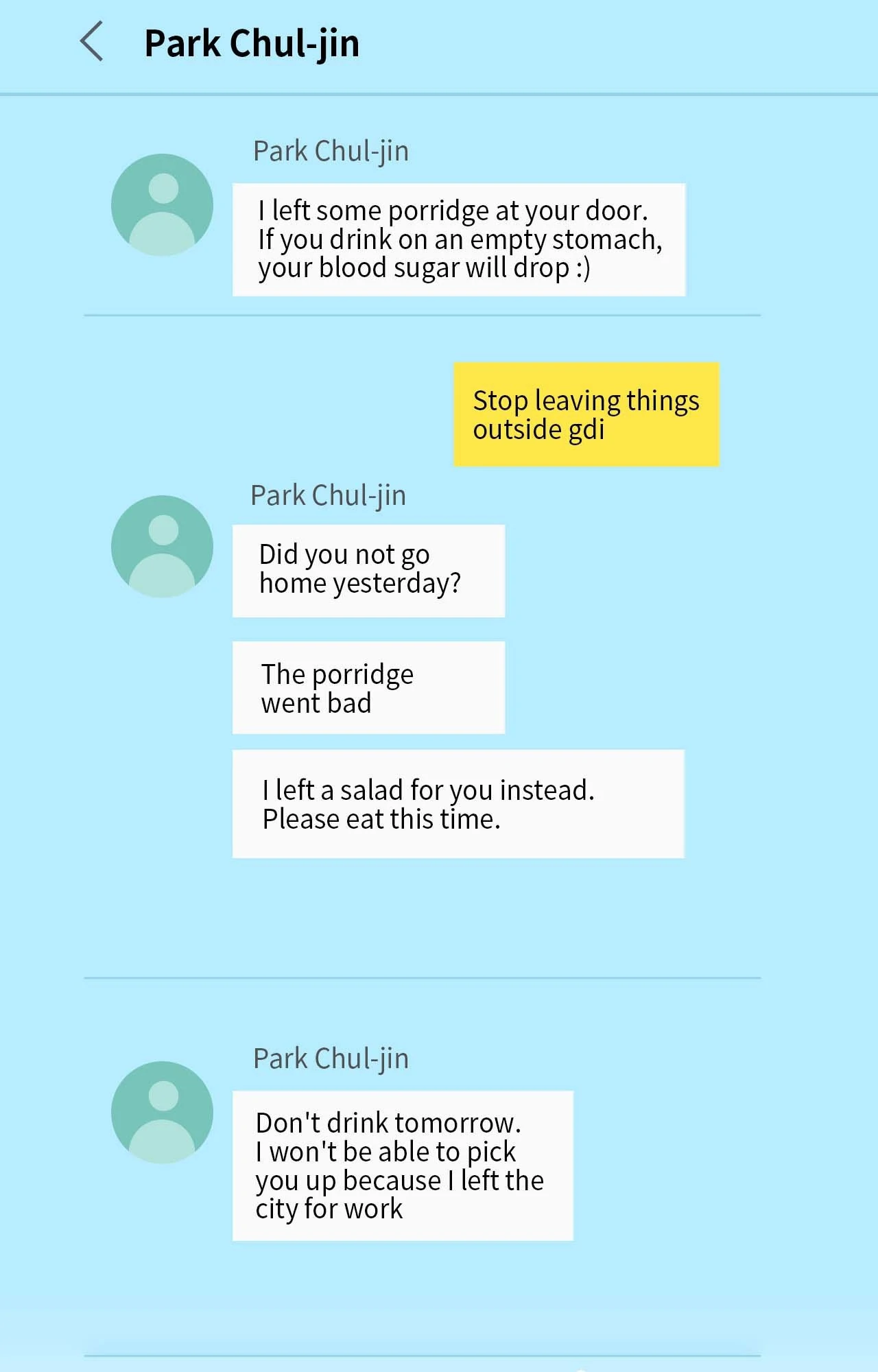
Task: Tap Park Chul-jin's avatar beside the porridge message
Action: 163,205
